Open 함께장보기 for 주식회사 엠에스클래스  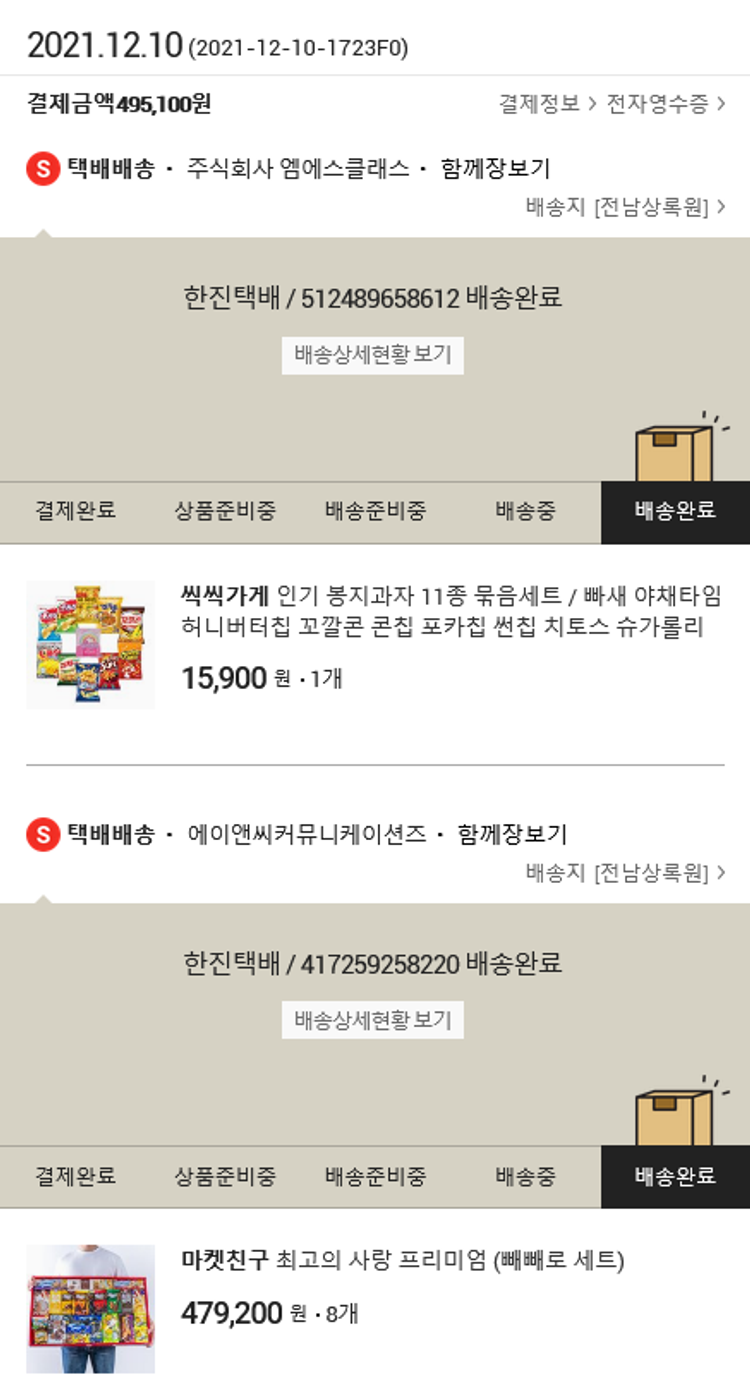[x=495, y=168]
